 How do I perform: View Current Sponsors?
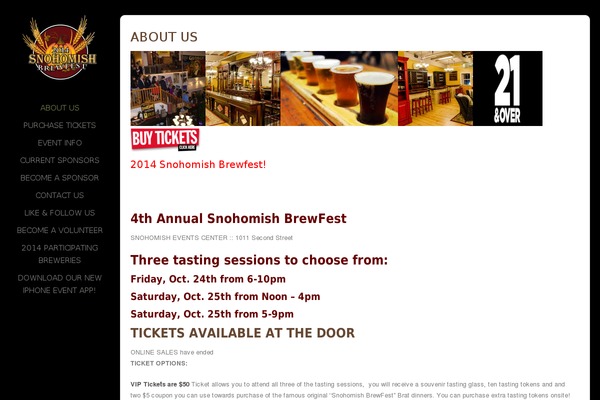[60, 160]
